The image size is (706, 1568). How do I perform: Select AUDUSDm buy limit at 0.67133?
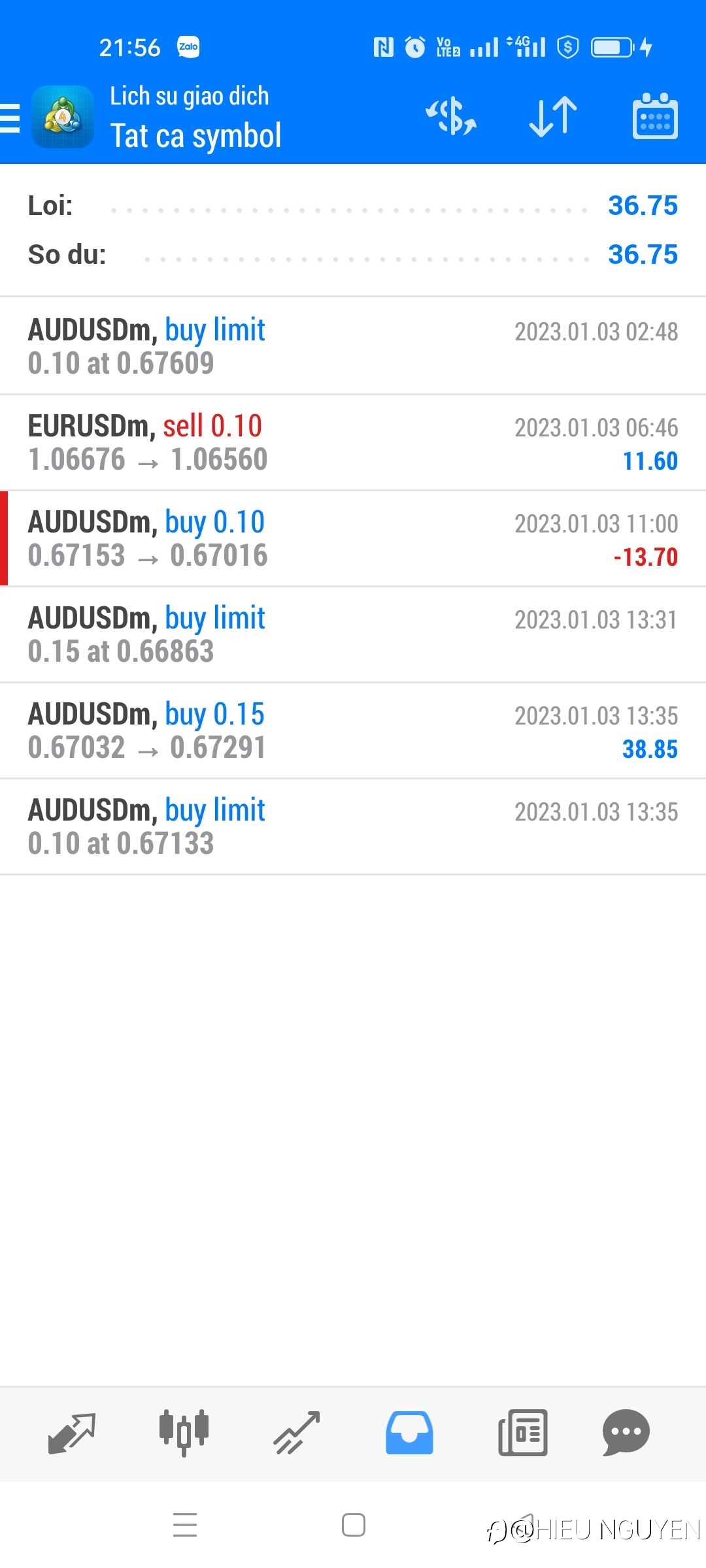(x=353, y=826)
